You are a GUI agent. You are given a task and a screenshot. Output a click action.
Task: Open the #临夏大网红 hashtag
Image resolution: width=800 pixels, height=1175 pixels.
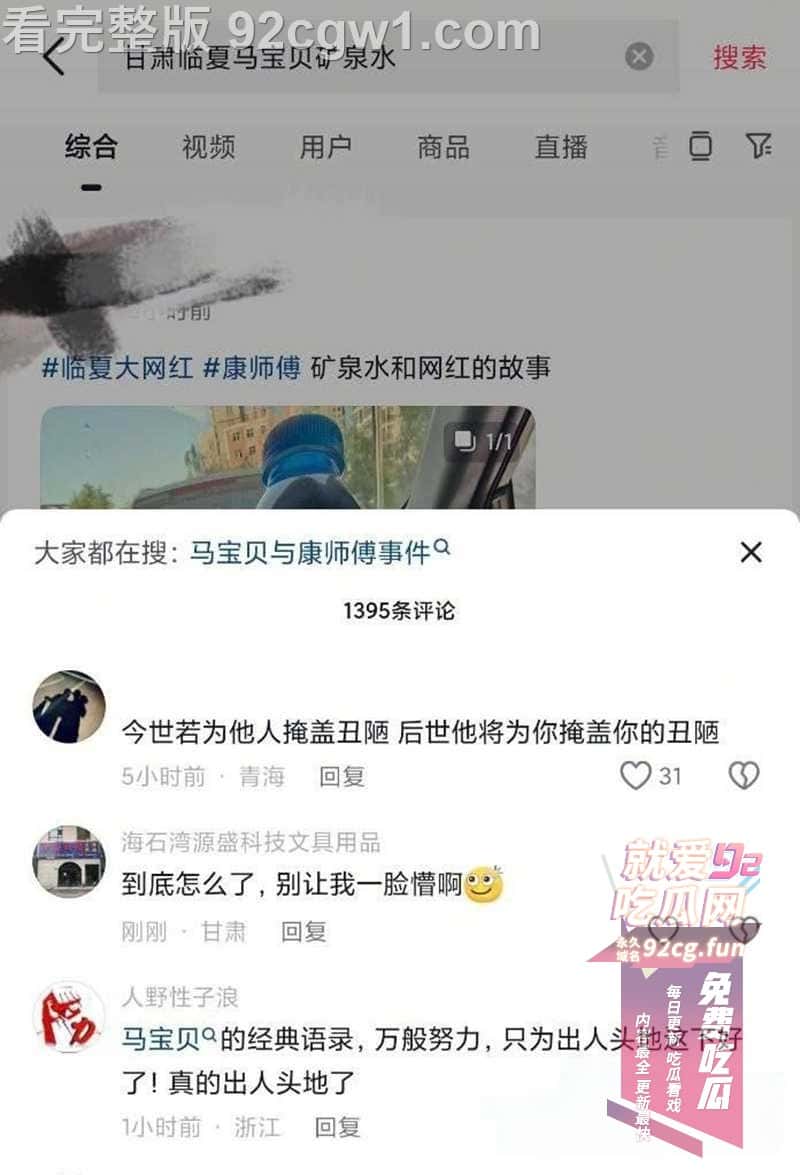(117, 368)
